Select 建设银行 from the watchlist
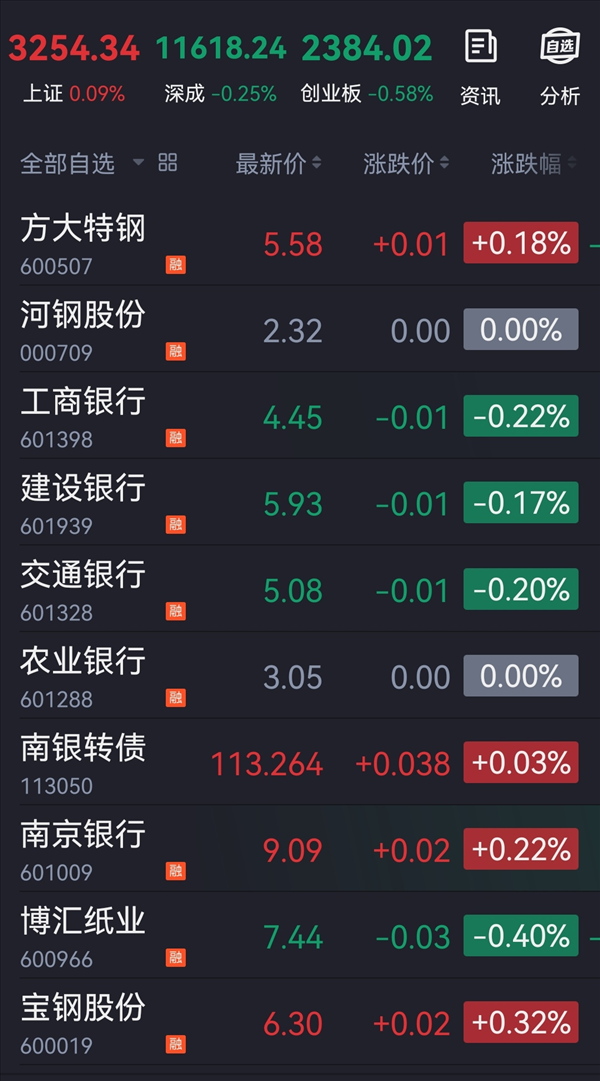 coord(300,502)
